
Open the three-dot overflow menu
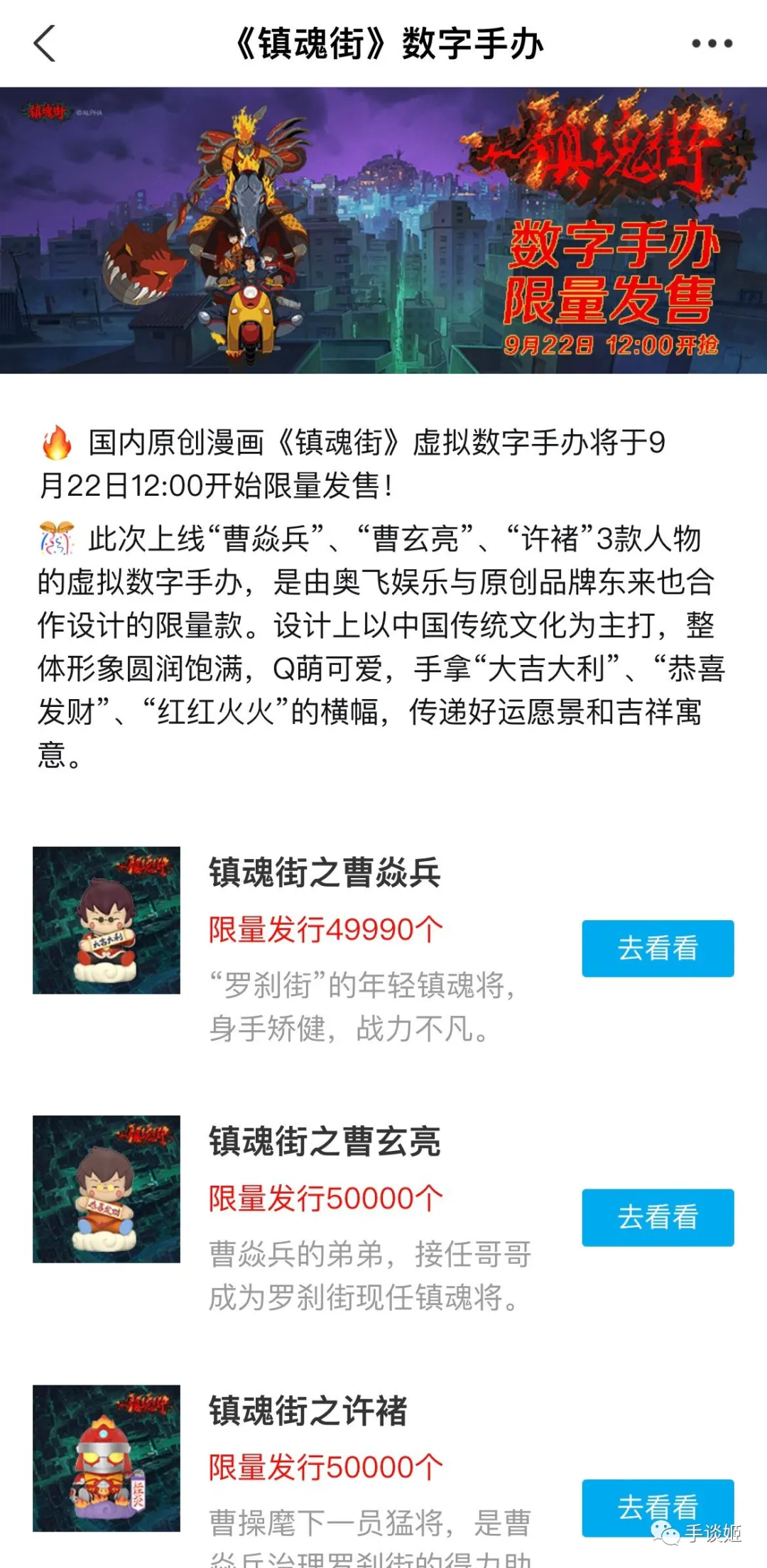click(712, 43)
